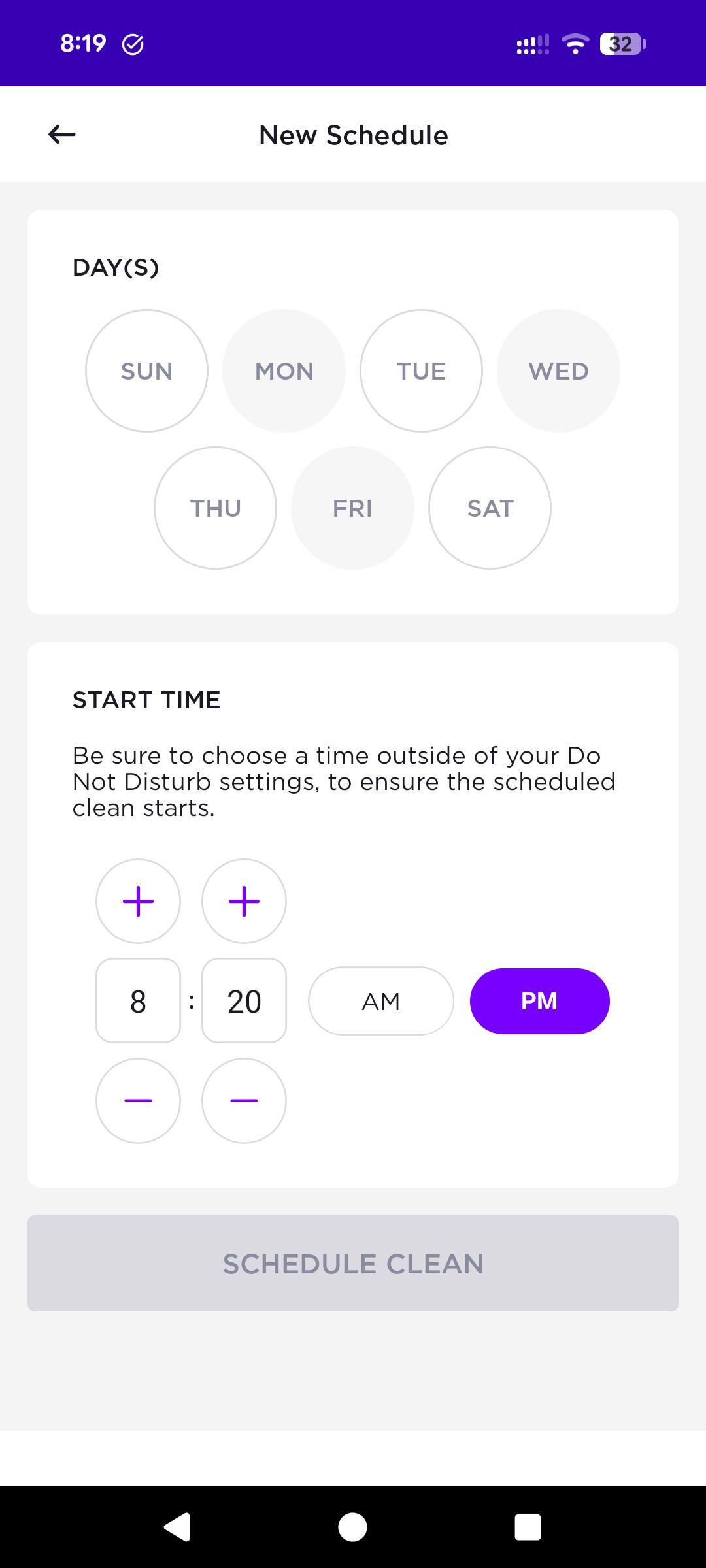Add SAT to the schedule days
Image resolution: width=706 pixels, height=1568 pixels.
(490, 508)
